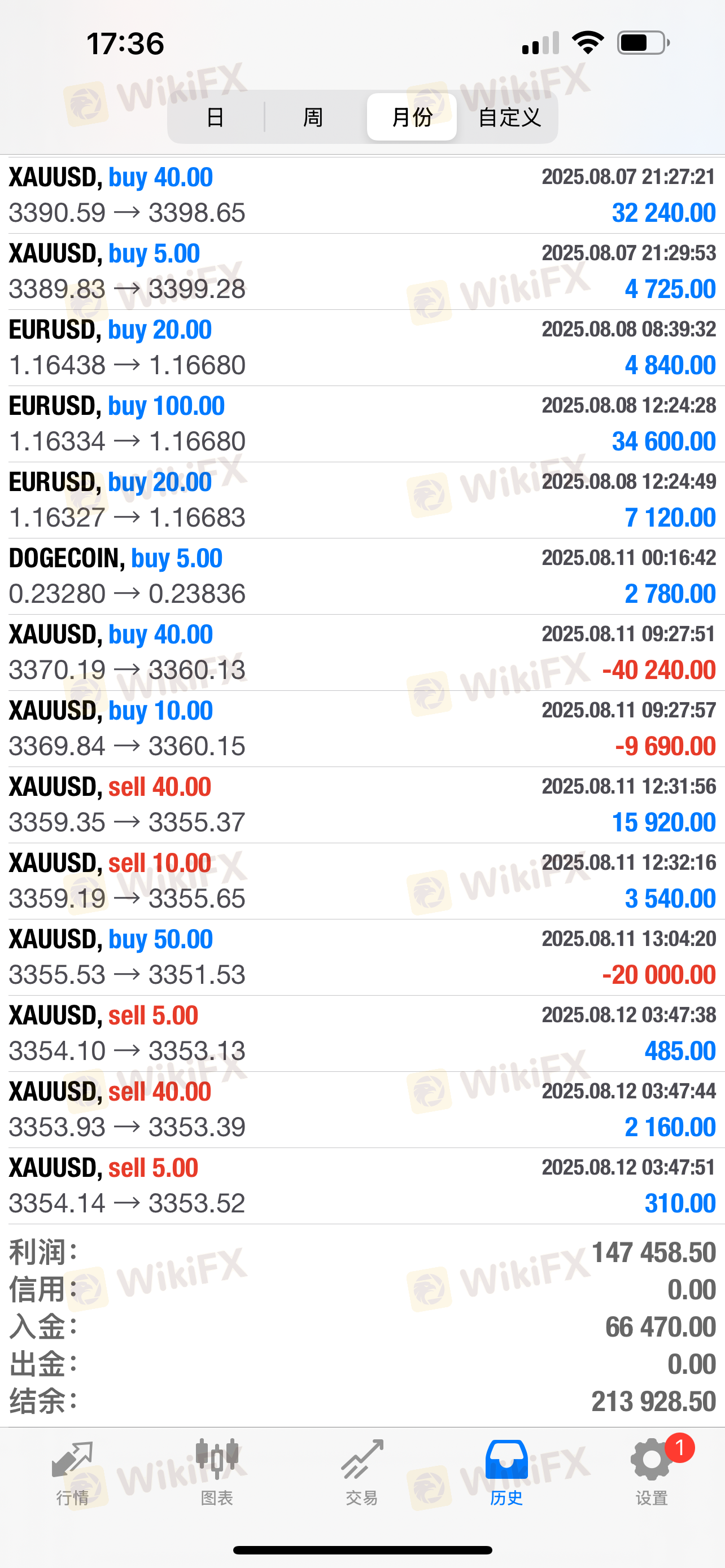The width and height of the screenshot is (725, 1568).
Task: Expand the EURUSD buy 100.00 trade
Action: pyautogui.click(x=362, y=424)
